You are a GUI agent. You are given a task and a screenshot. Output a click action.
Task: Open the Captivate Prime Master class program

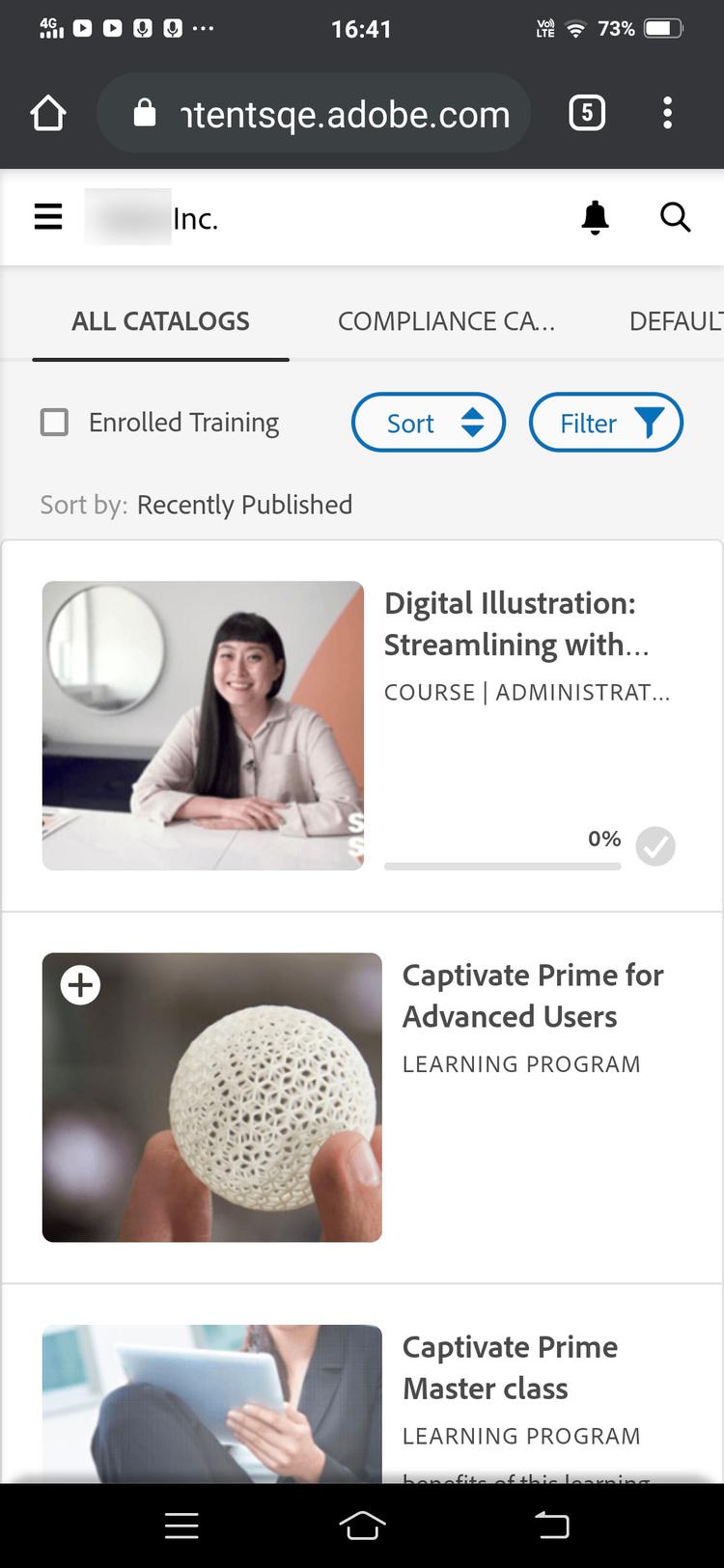point(510,1367)
